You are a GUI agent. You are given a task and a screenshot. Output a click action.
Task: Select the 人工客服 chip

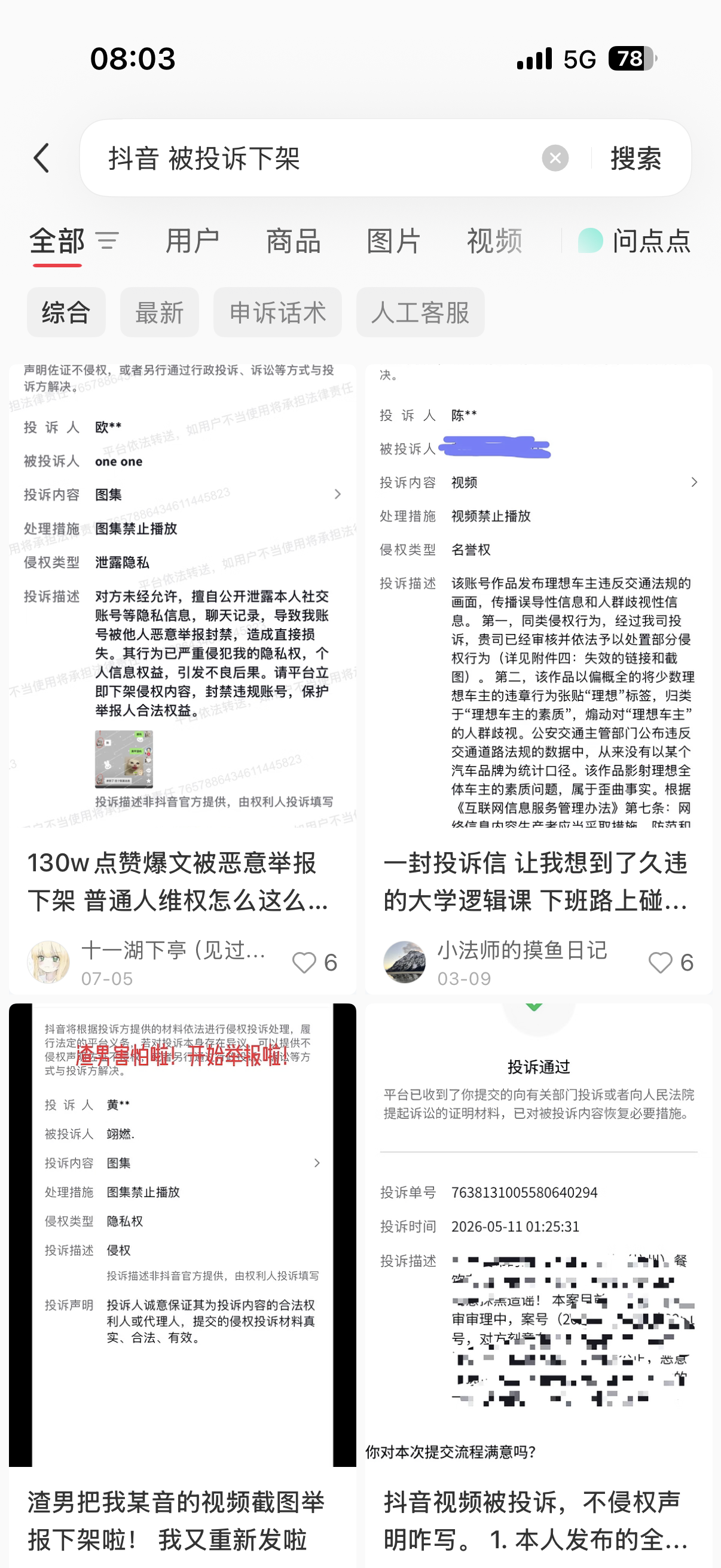point(420,312)
